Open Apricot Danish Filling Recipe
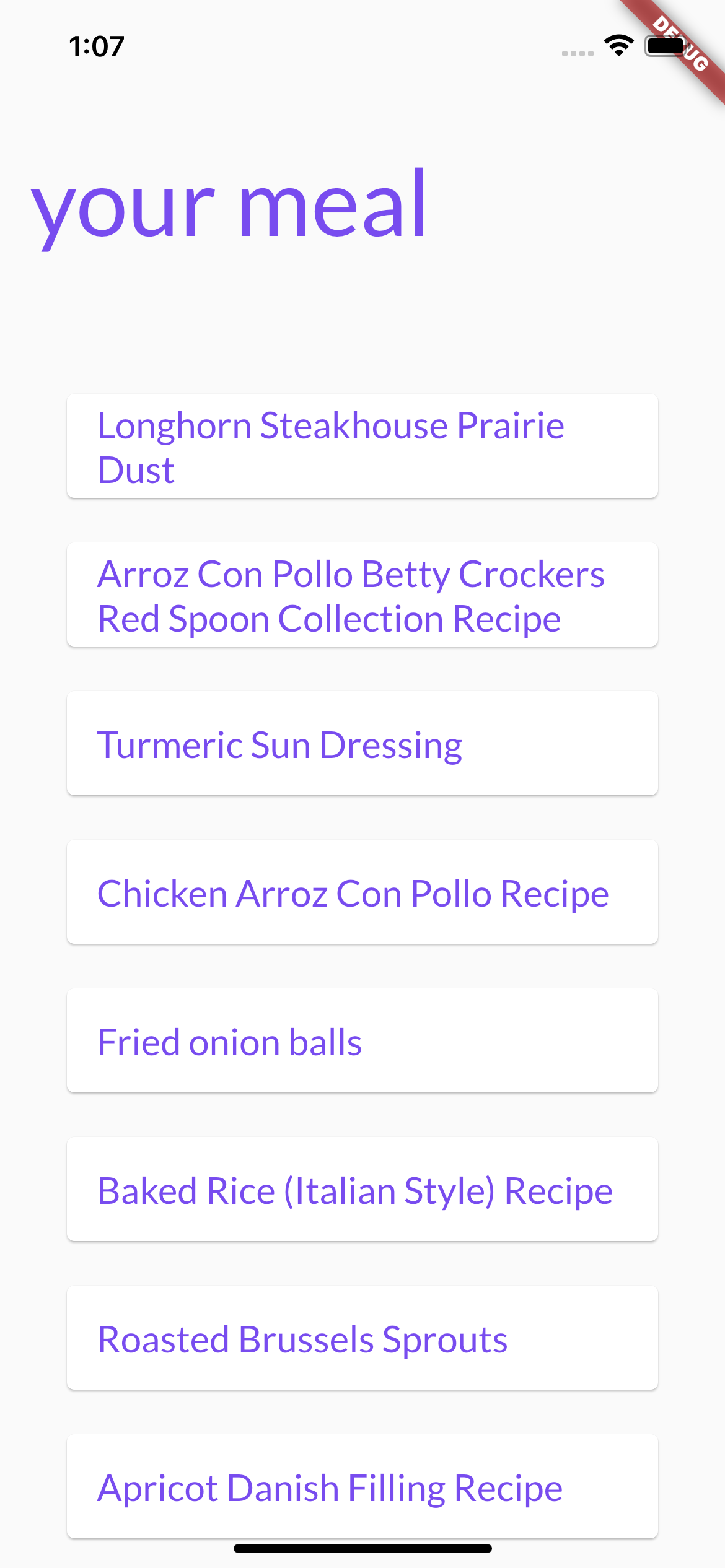 (362, 1486)
